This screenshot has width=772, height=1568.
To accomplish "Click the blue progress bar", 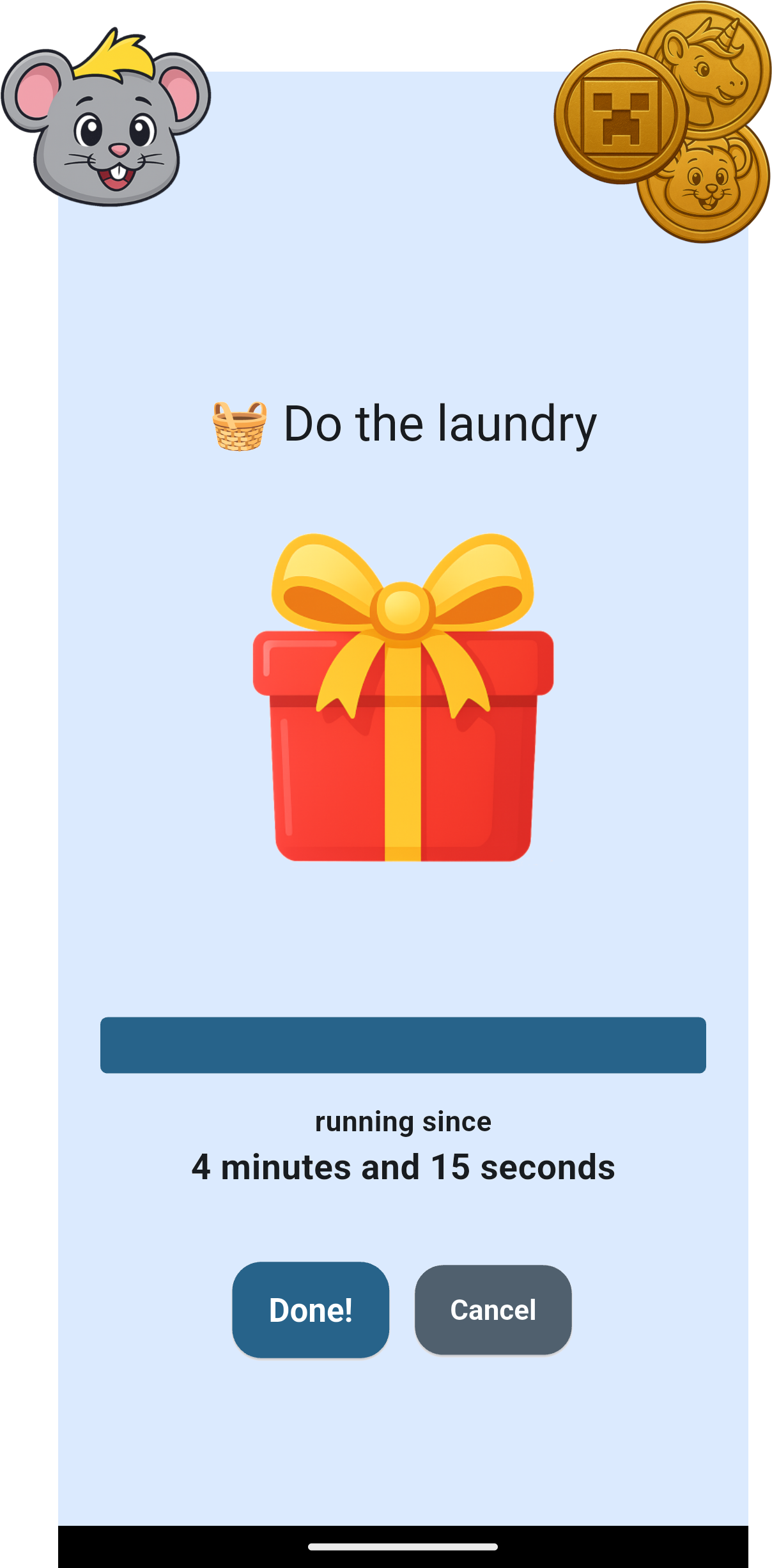I will (x=403, y=1046).
